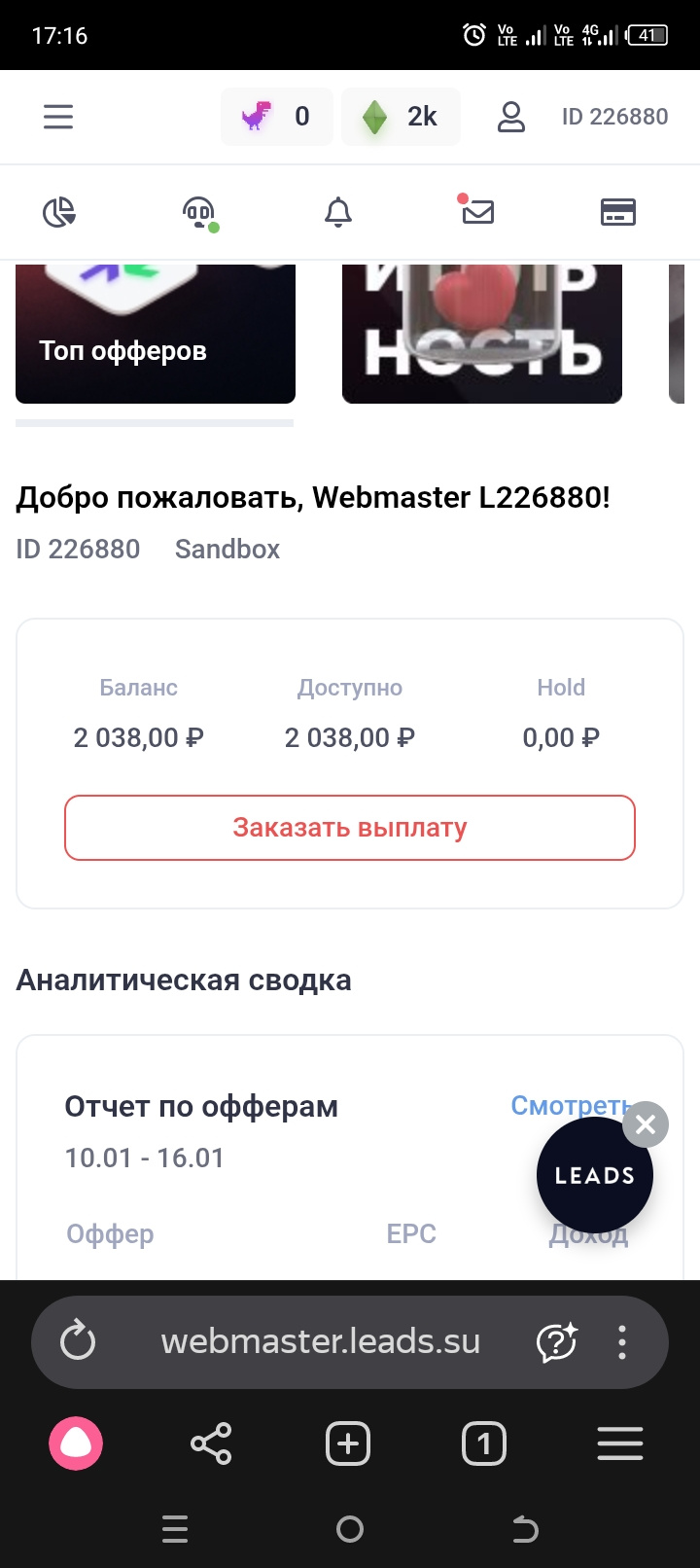This screenshot has height=1568, width=700.
Task: Open the Топ офферов banner card
Action: (x=156, y=334)
